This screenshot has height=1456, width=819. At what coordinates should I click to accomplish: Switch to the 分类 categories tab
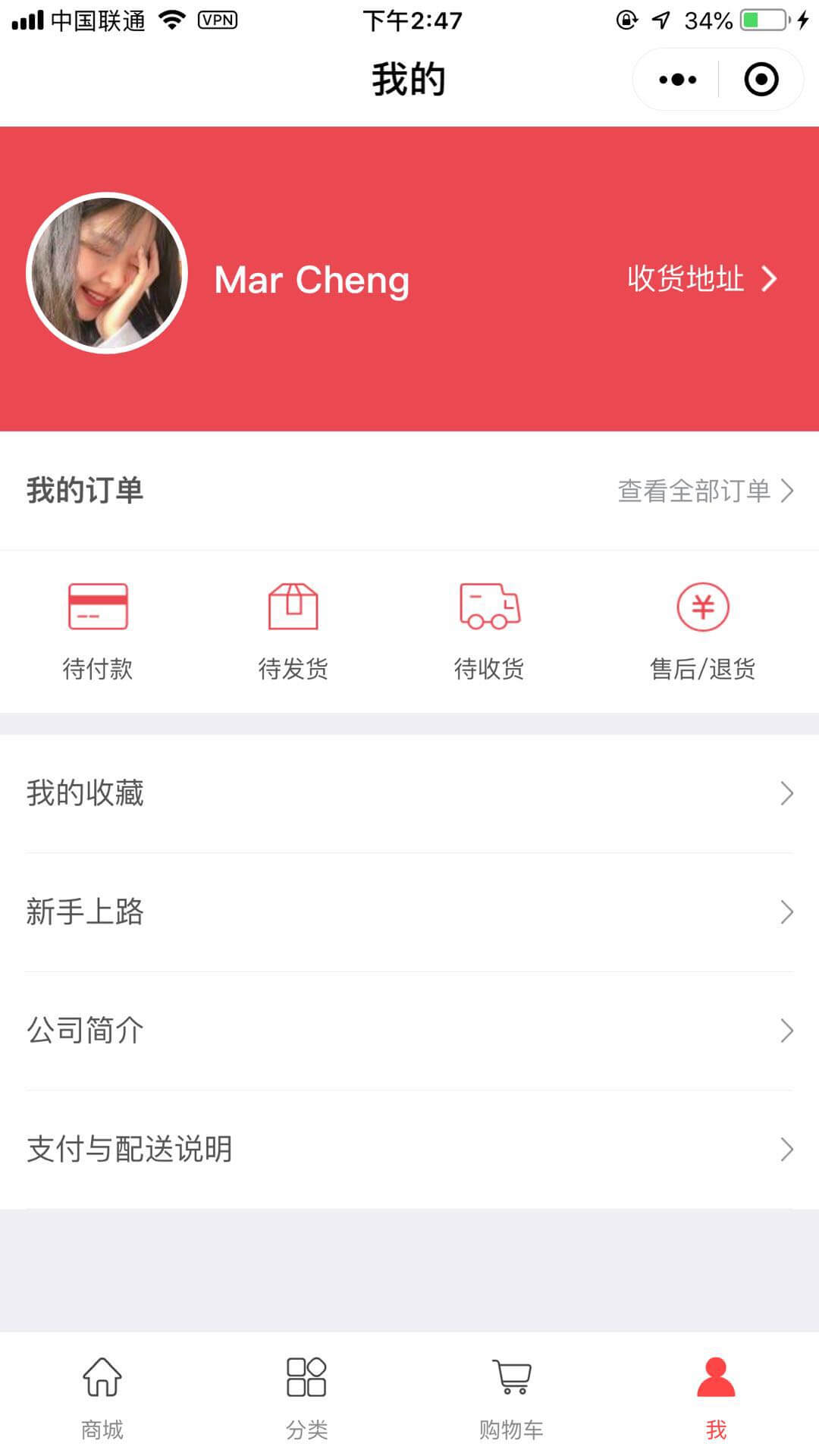click(306, 1396)
